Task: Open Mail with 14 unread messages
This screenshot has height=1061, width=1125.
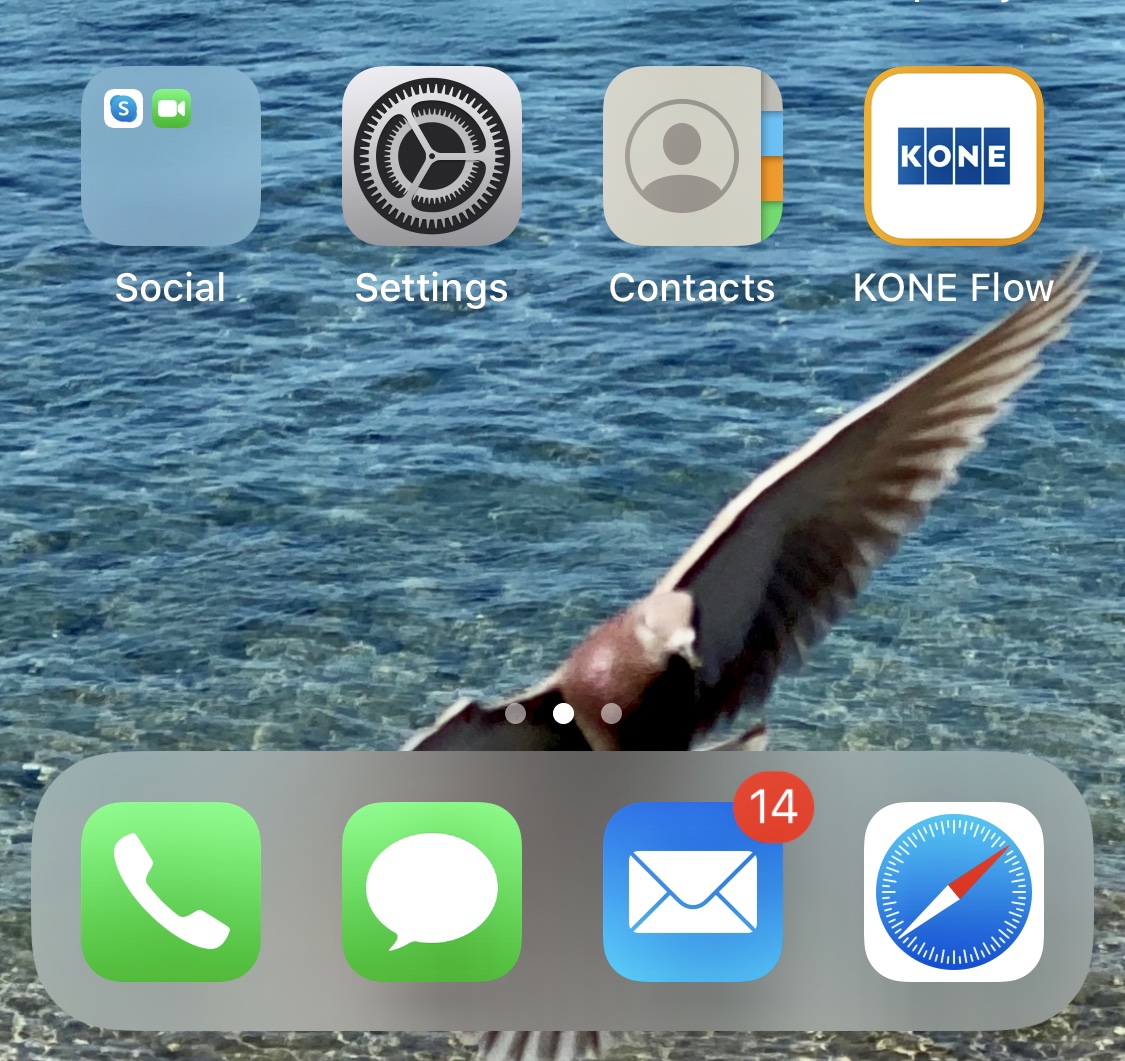Action: [692, 891]
